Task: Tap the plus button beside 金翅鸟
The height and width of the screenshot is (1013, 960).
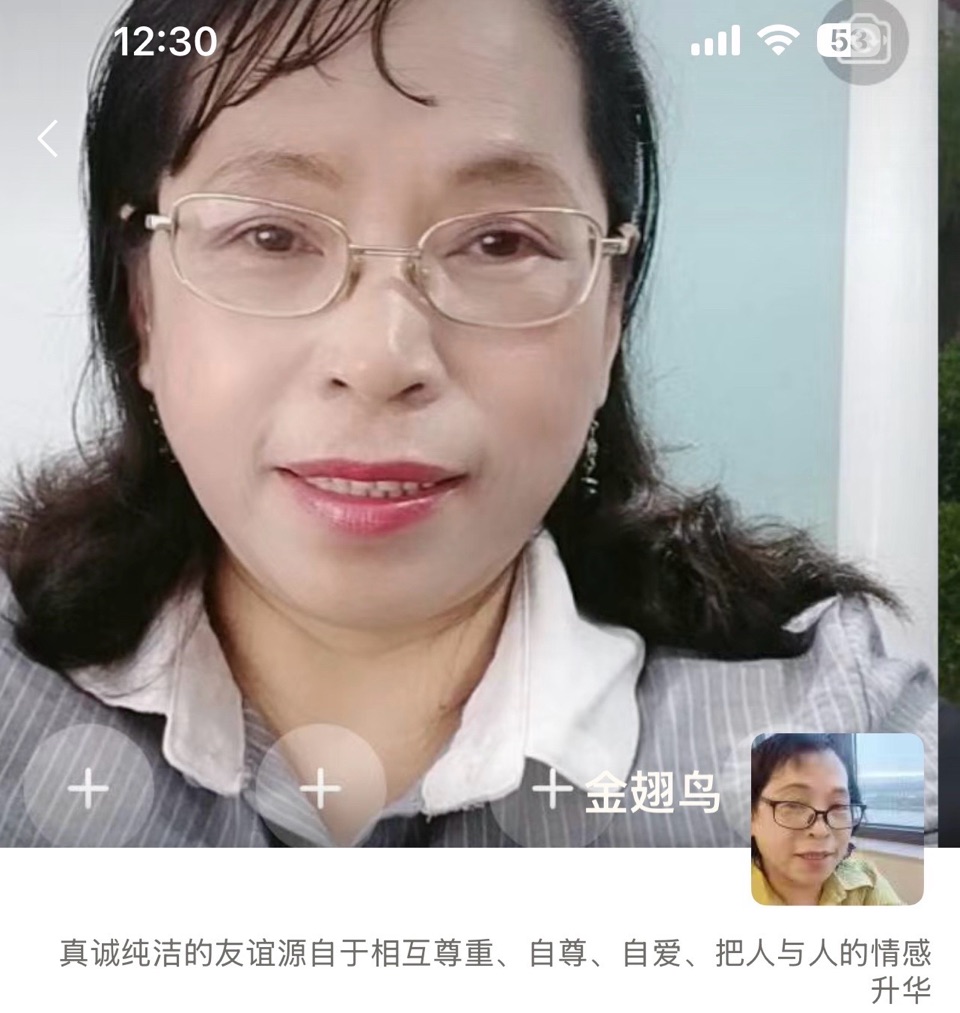Action: pos(552,789)
